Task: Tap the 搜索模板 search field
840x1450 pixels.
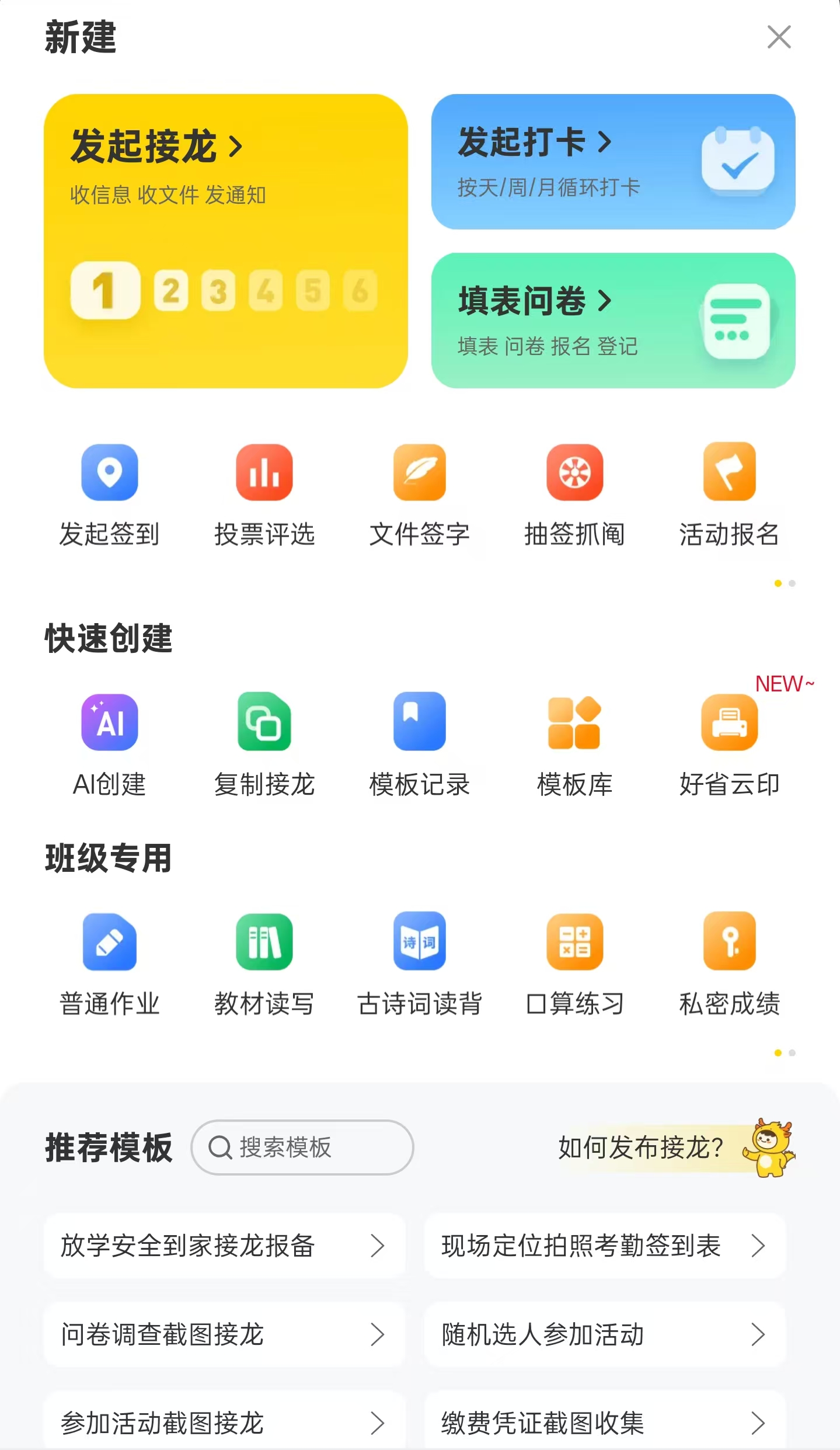Action: click(x=302, y=1148)
